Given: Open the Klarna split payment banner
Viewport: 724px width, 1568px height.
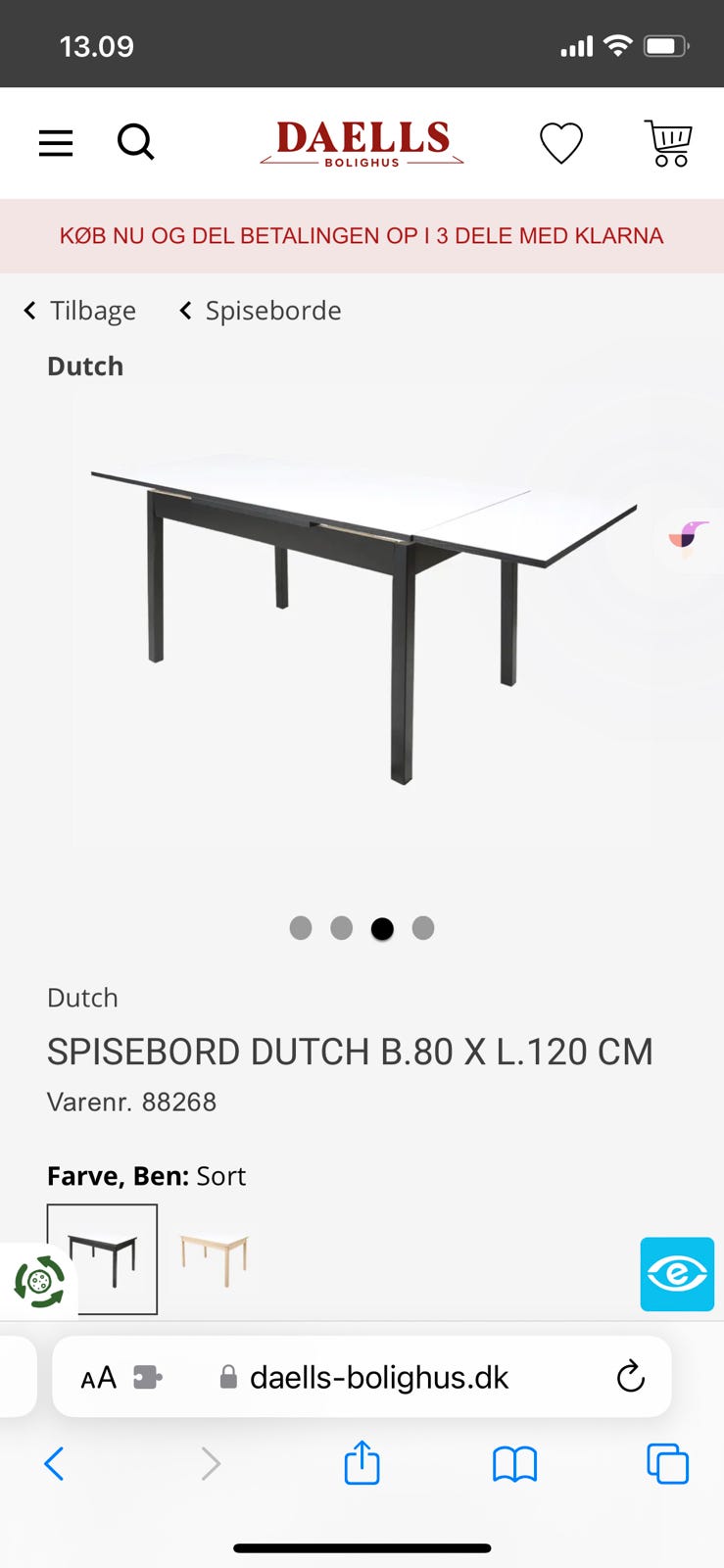Looking at the screenshot, I should tap(362, 236).
